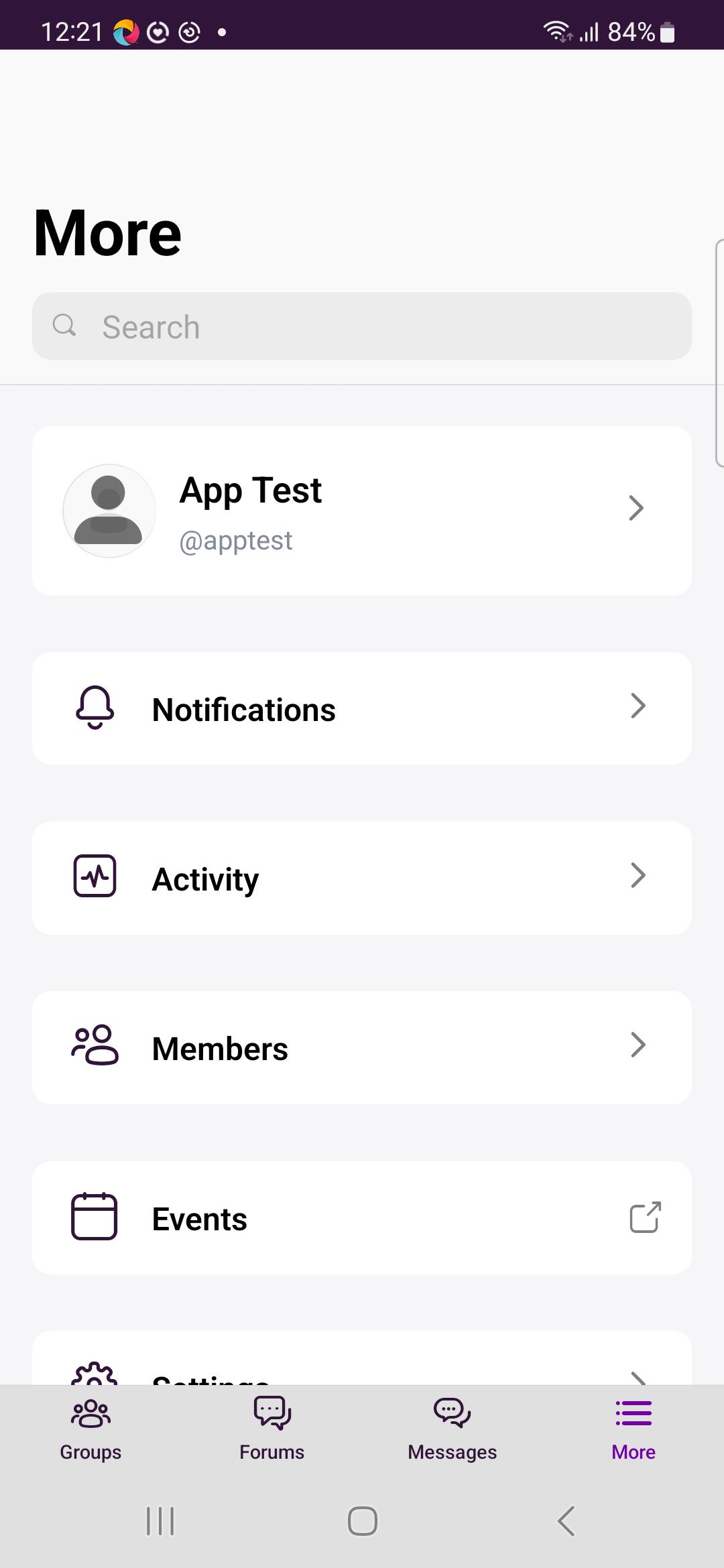Tap the Search field

point(362,326)
